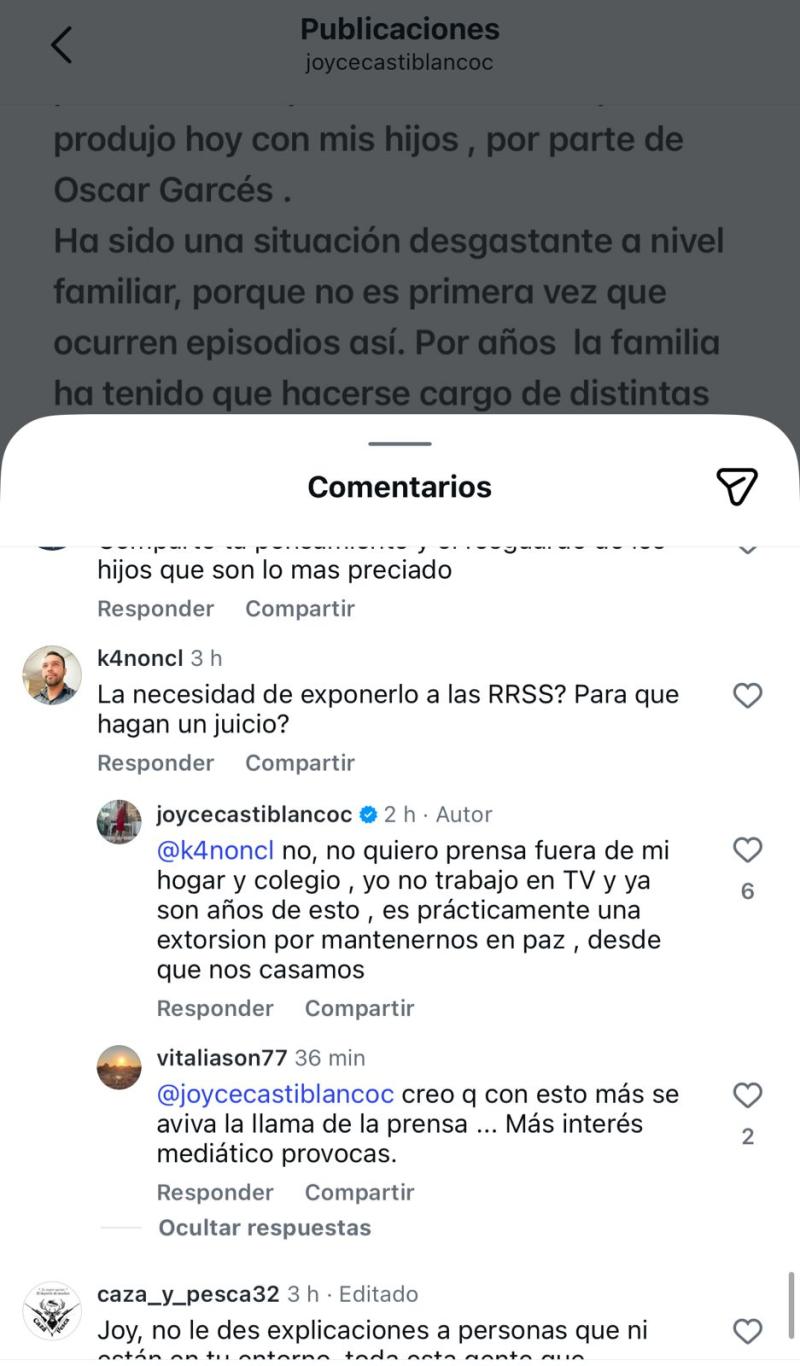Like joycecastiblancoc's reply heart icon
This screenshot has height=1366, width=800.
point(748,850)
